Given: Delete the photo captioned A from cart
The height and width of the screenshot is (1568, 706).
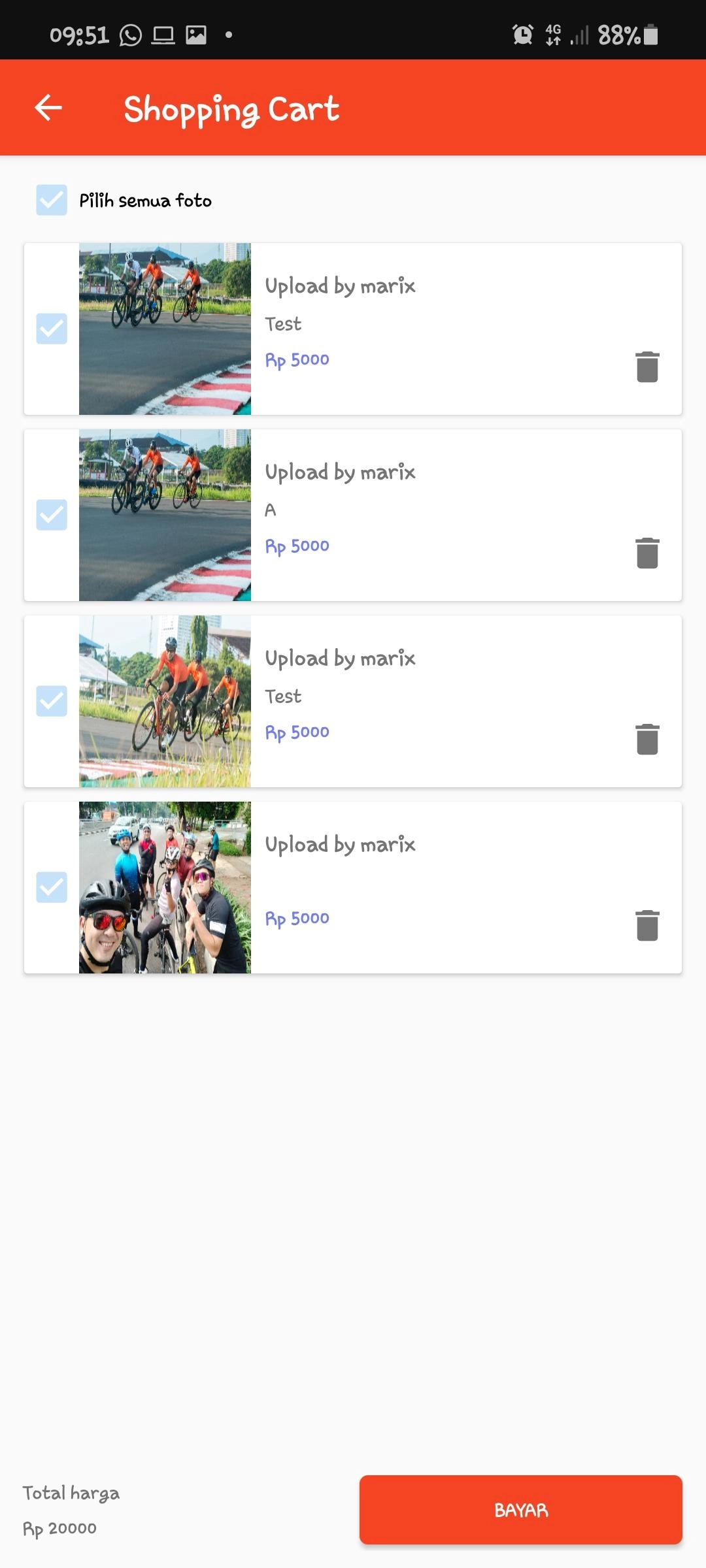Looking at the screenshot, I should point(647,553).
